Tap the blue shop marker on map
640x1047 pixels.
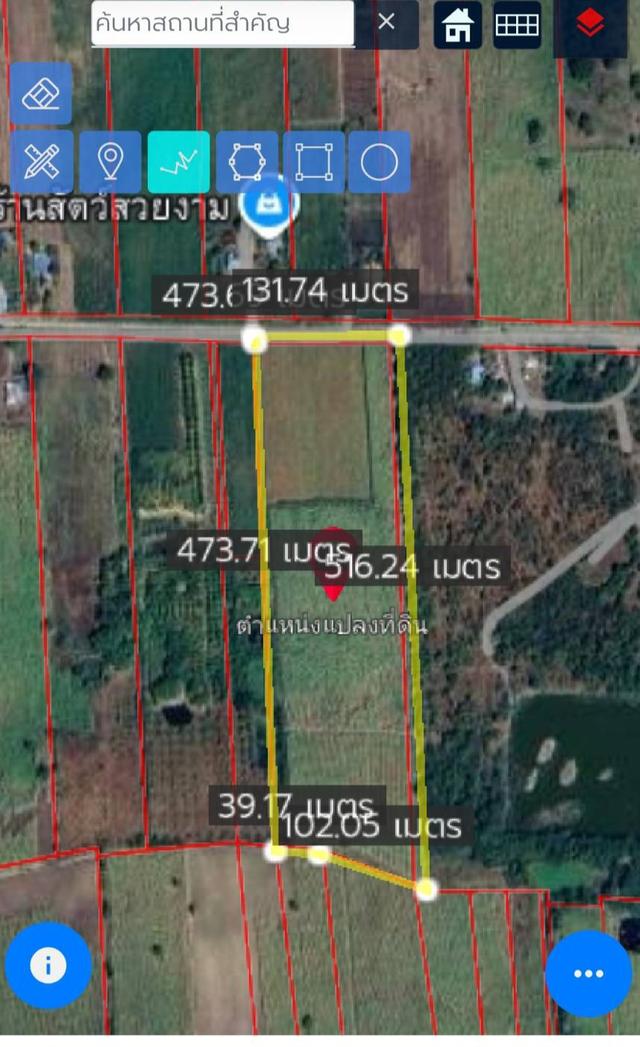tap(270, 205)
